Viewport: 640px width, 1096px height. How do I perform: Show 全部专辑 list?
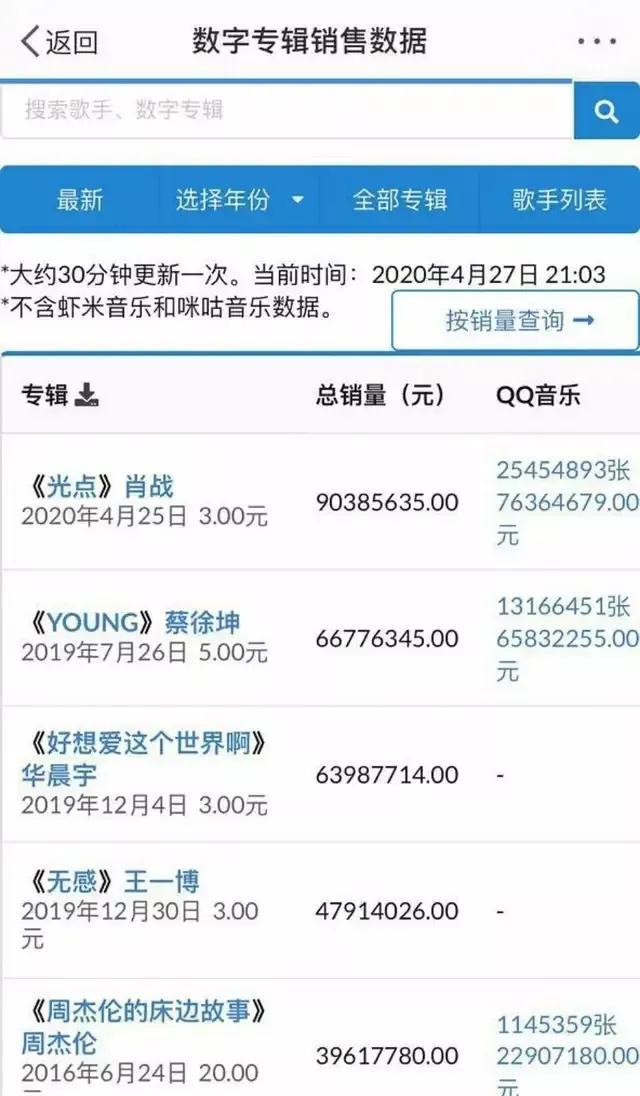pos(399,200)
